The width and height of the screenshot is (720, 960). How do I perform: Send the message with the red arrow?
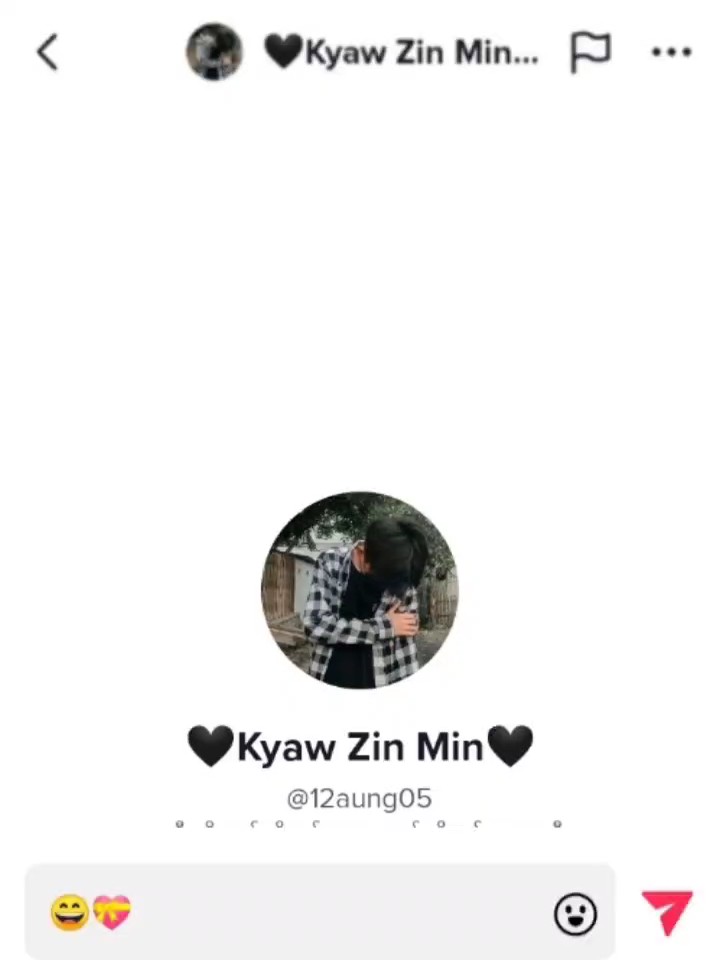(667, 913)
